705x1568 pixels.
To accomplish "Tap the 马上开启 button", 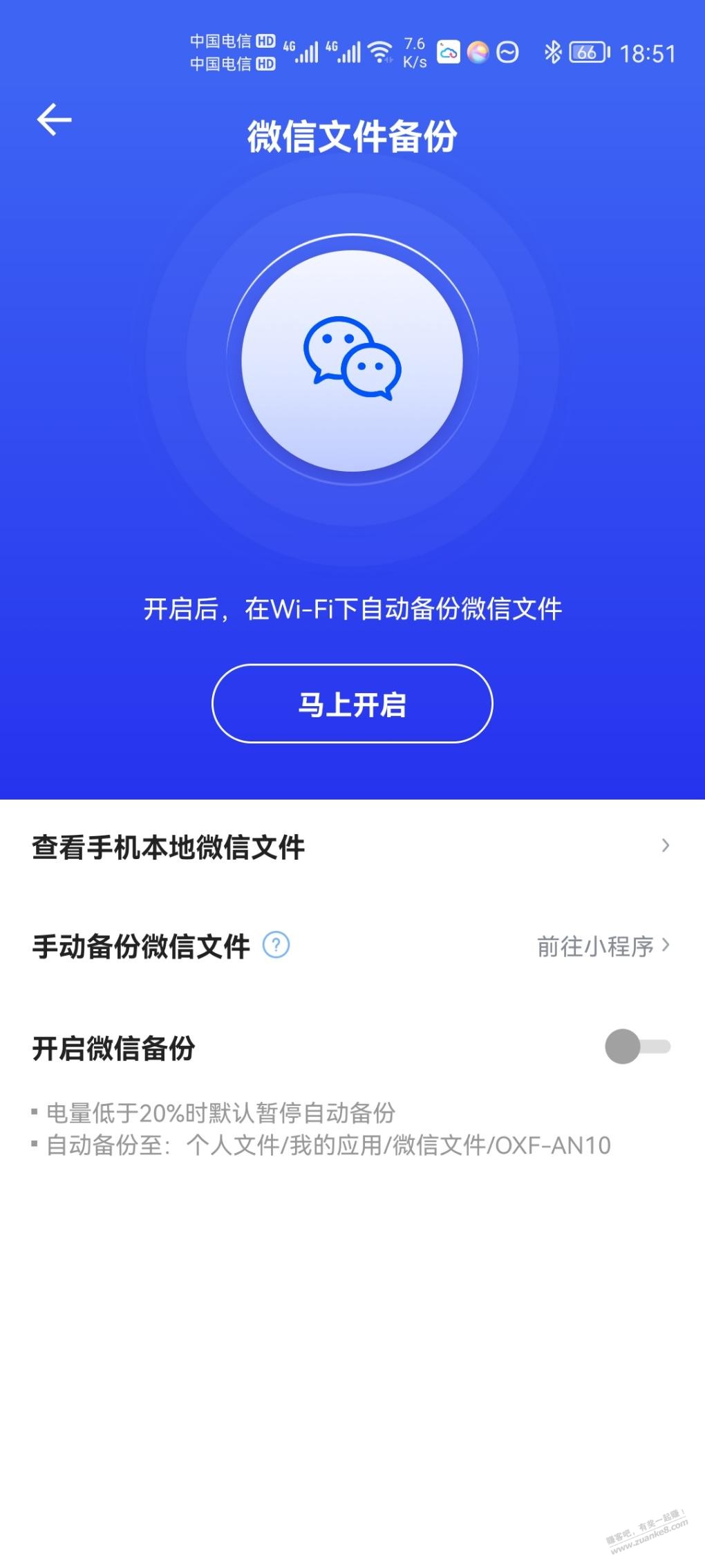I will click(352, 703).
